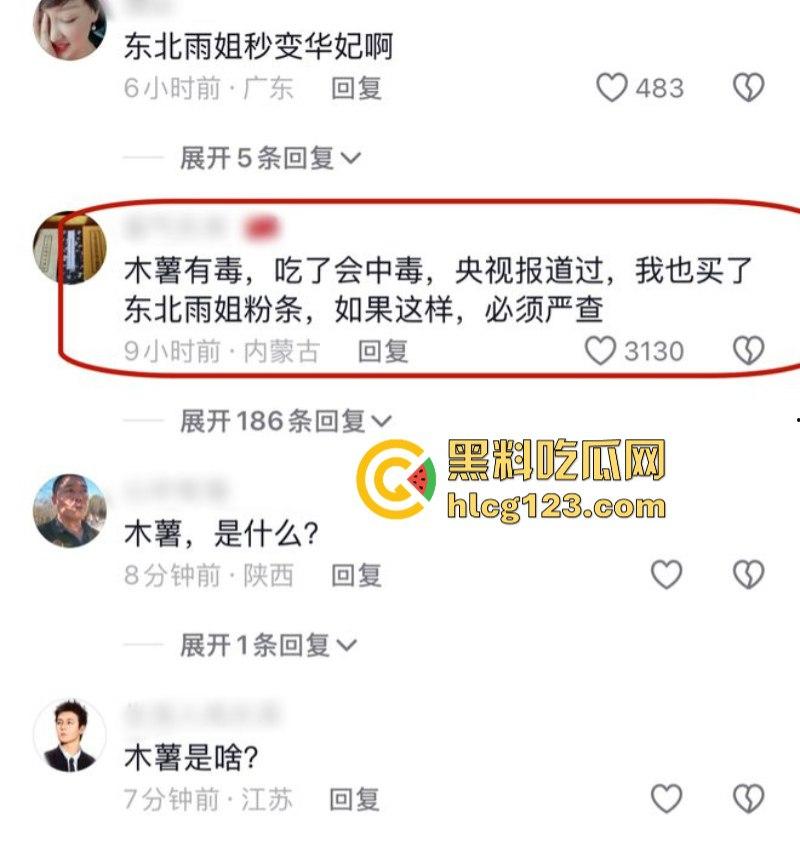Like the comment 木薯，是什么？

click(666, 575)
